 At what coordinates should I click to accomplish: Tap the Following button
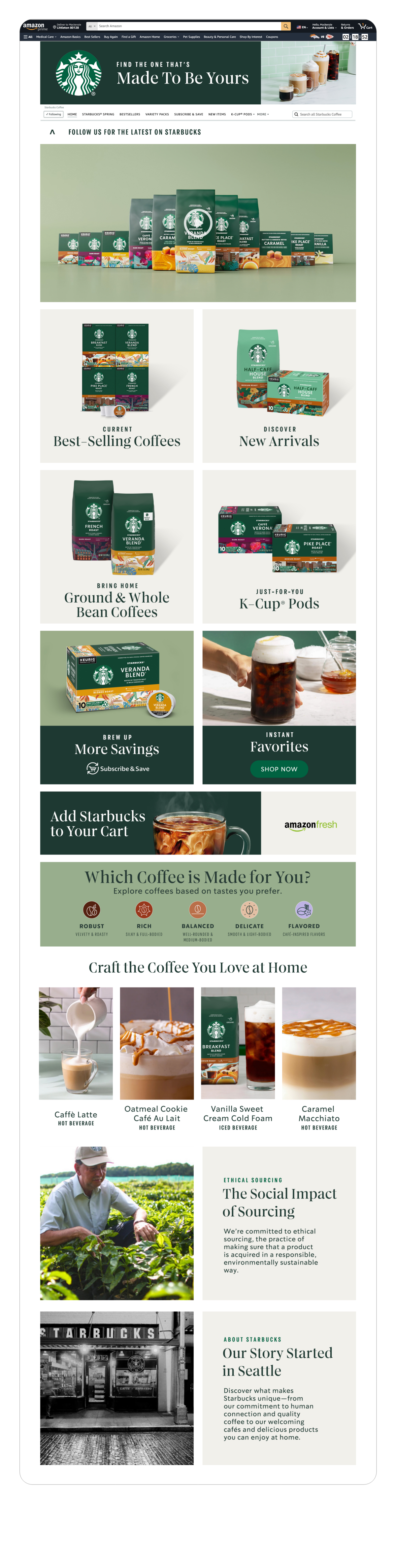(x=53, y=114)
